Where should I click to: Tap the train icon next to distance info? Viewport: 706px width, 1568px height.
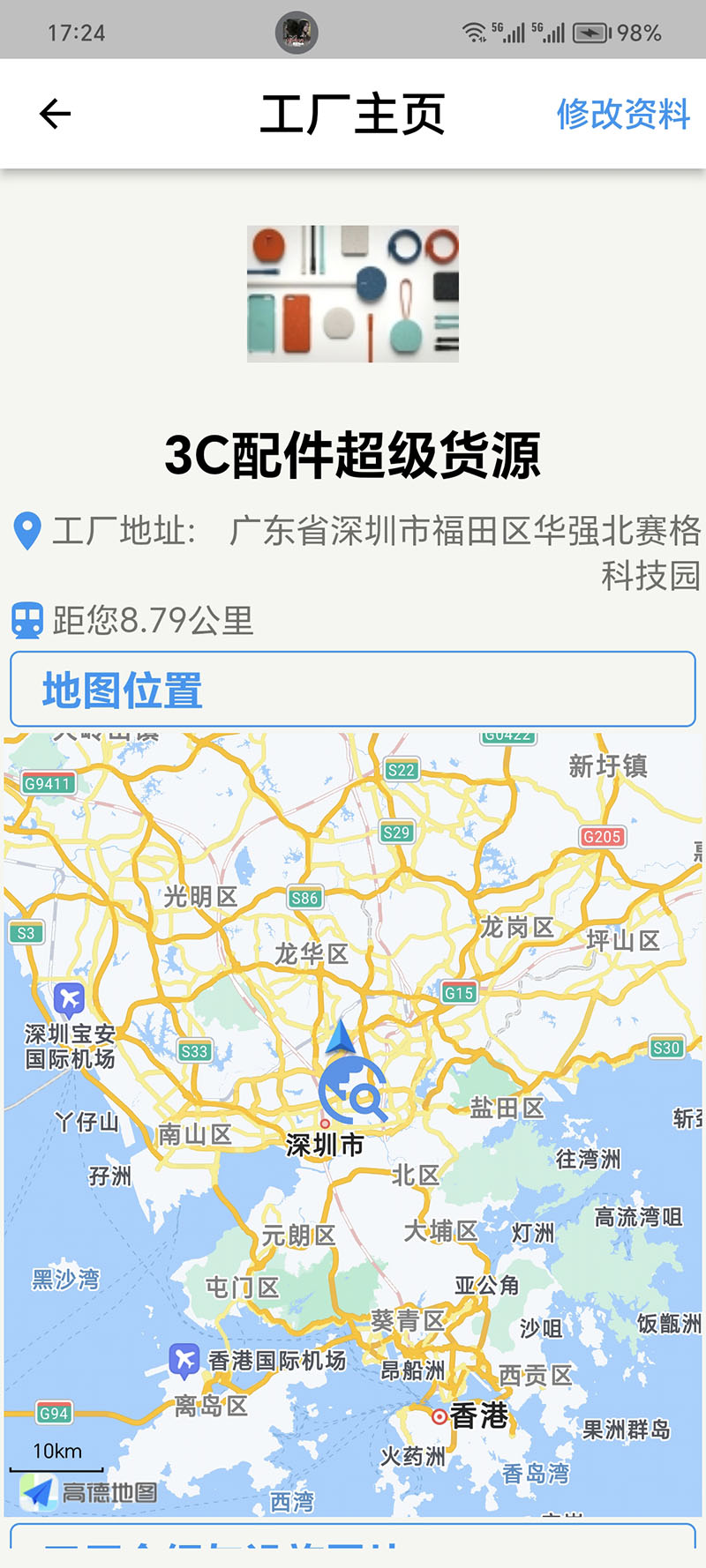(x=28, y=620)
